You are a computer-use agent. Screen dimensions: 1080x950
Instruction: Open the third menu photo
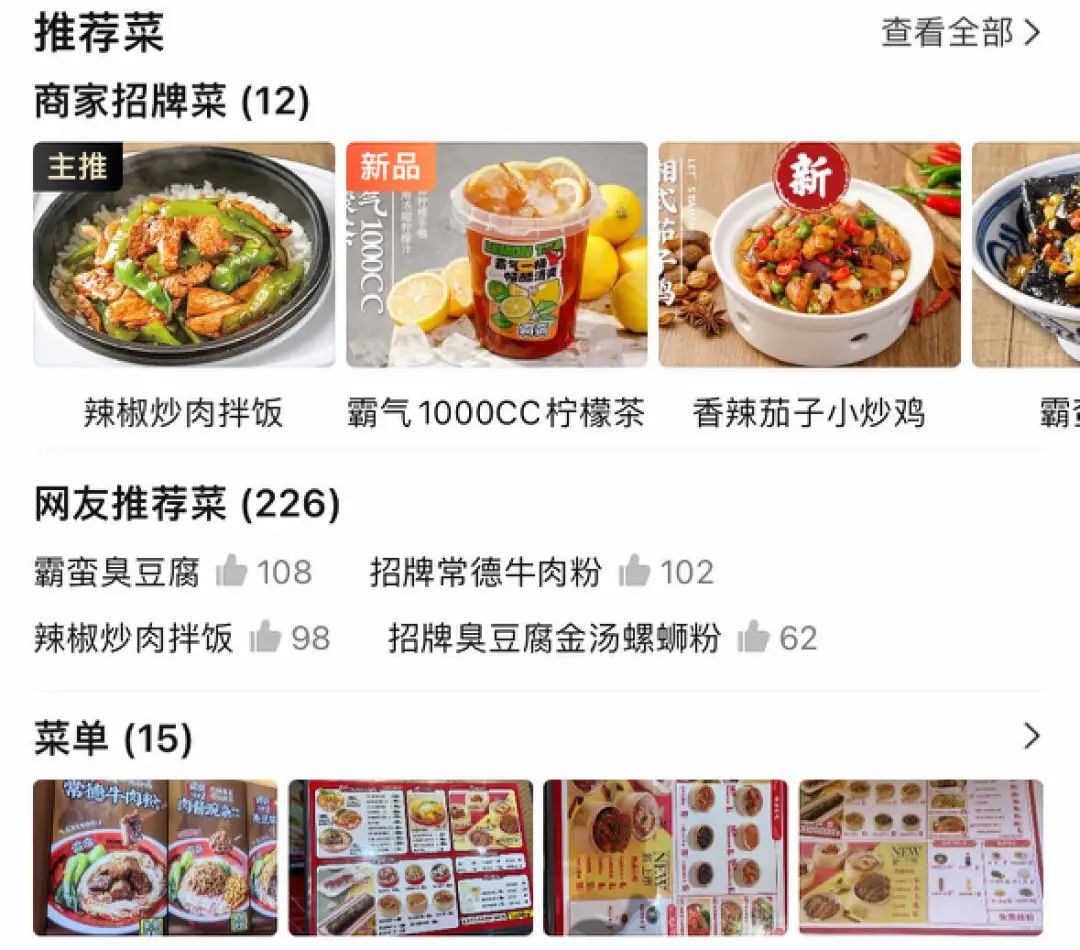[665, 857]
